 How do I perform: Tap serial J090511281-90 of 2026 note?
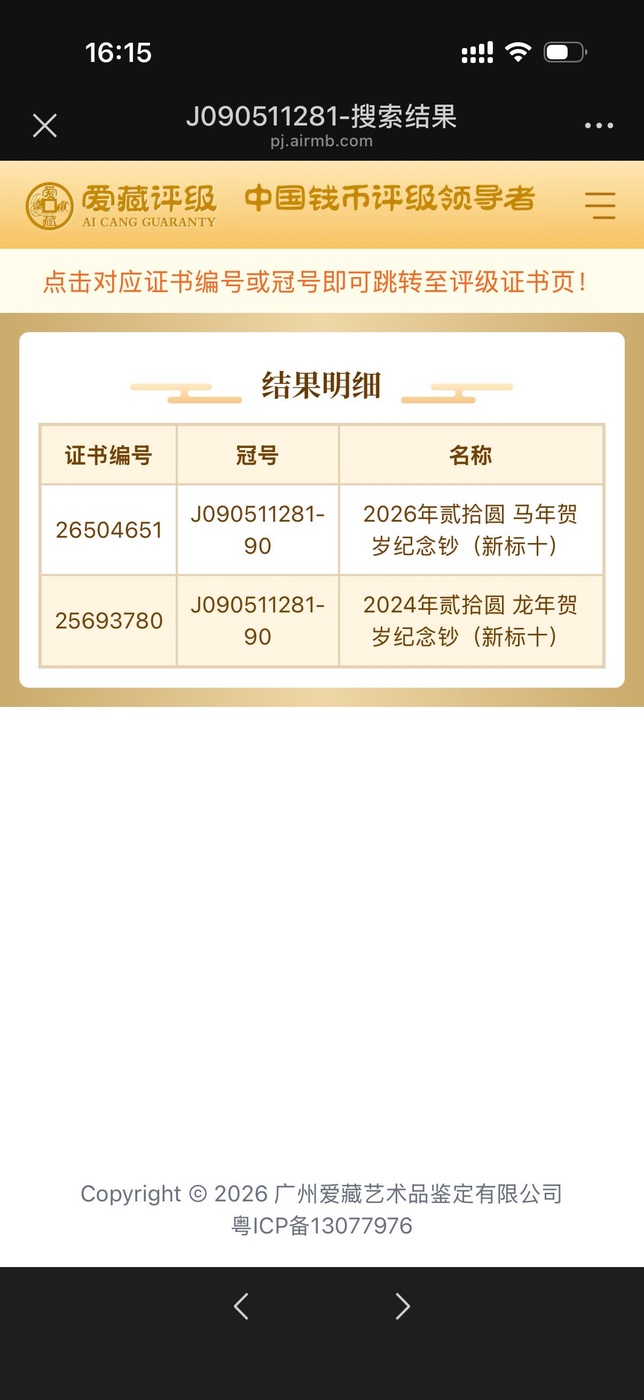click(x=257, y=530)
